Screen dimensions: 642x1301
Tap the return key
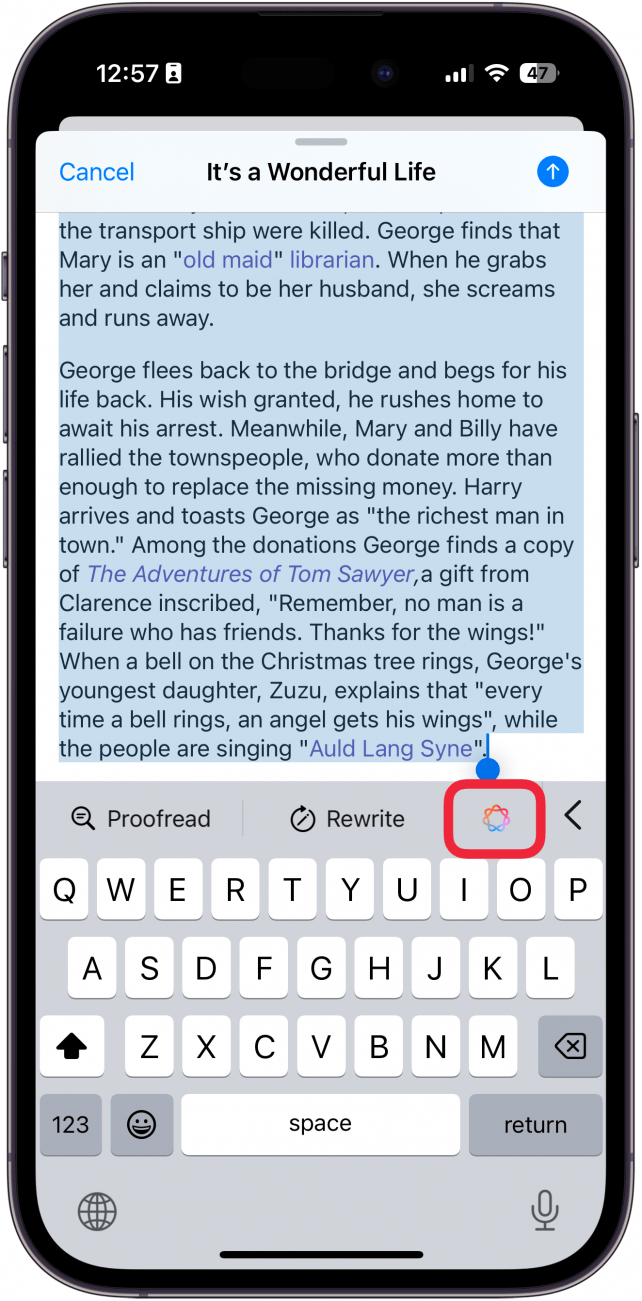[535, 1125]
